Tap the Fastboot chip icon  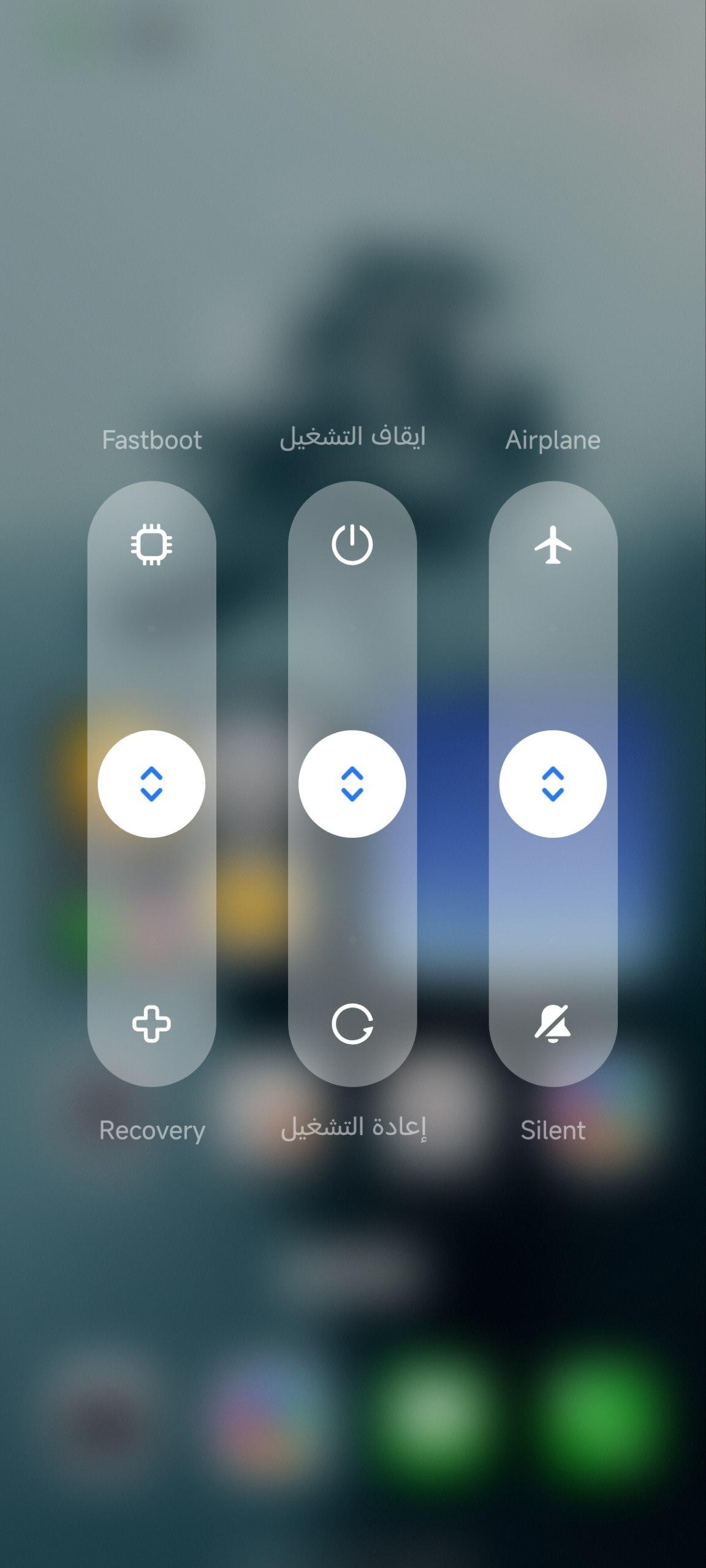pos(151,544)
